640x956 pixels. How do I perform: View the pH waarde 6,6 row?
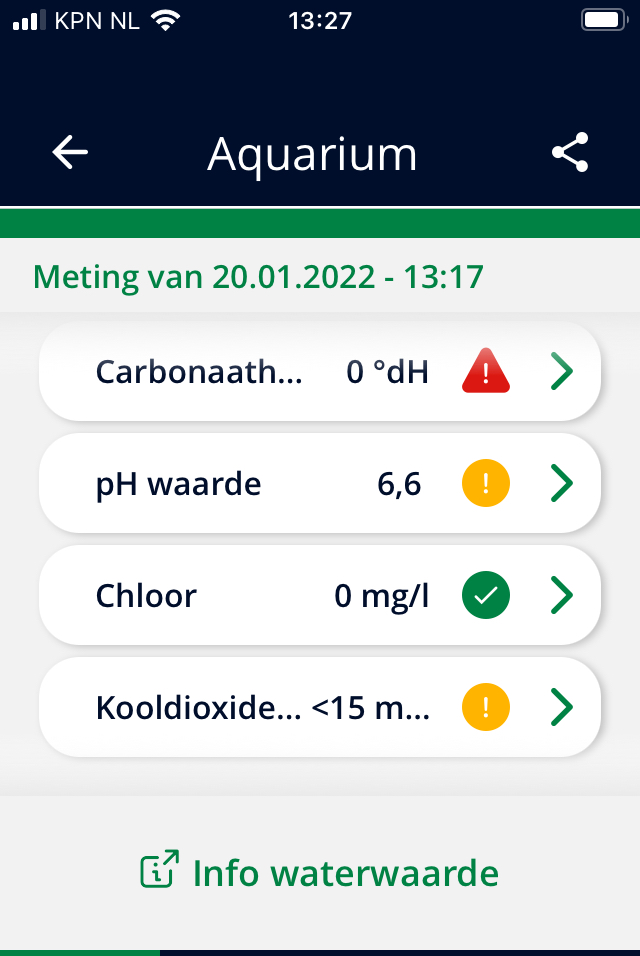click(320, 485)
